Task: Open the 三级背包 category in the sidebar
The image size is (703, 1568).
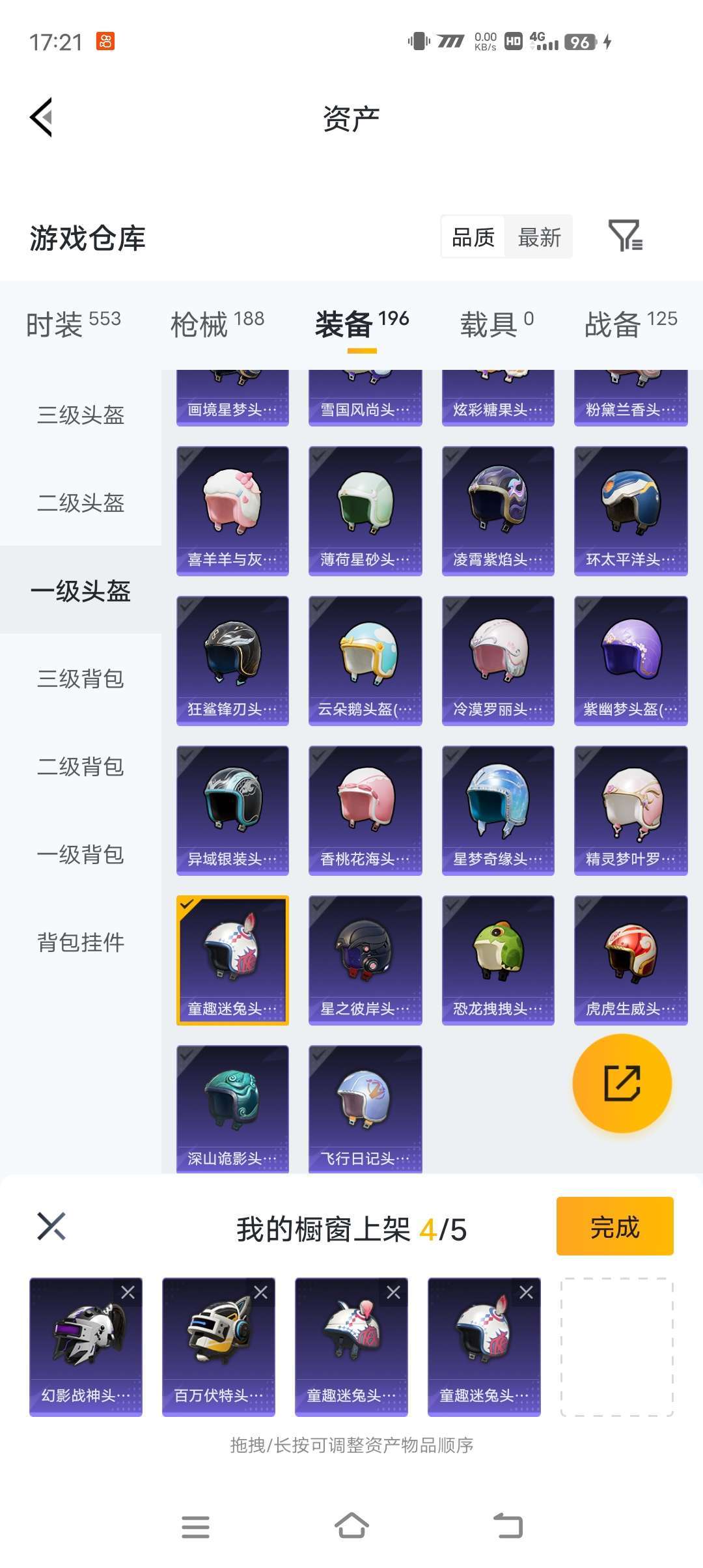Action: tap(79, 679)
